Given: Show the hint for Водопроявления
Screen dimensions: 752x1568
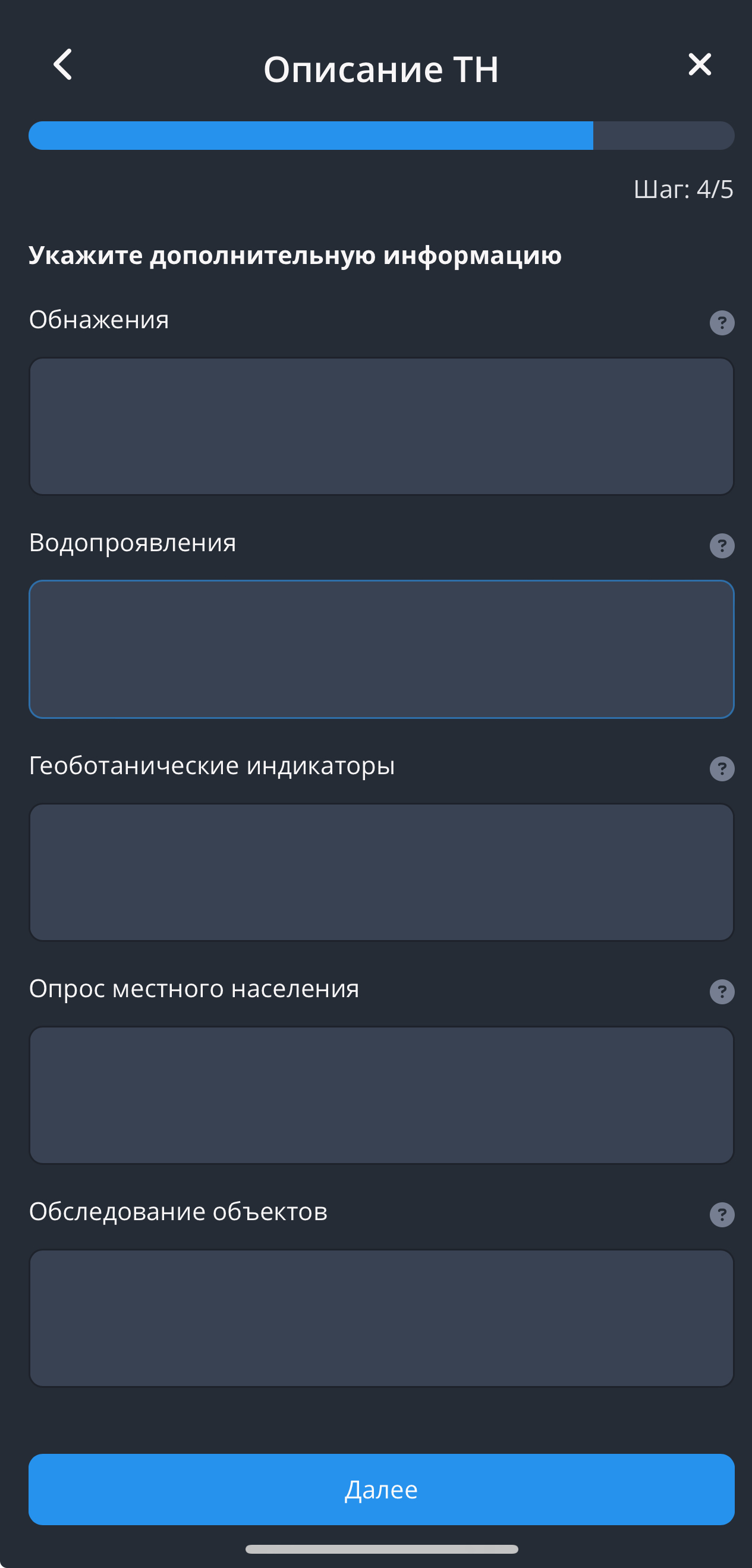Looking at the screenshot, I should click(x=722, y=545).
